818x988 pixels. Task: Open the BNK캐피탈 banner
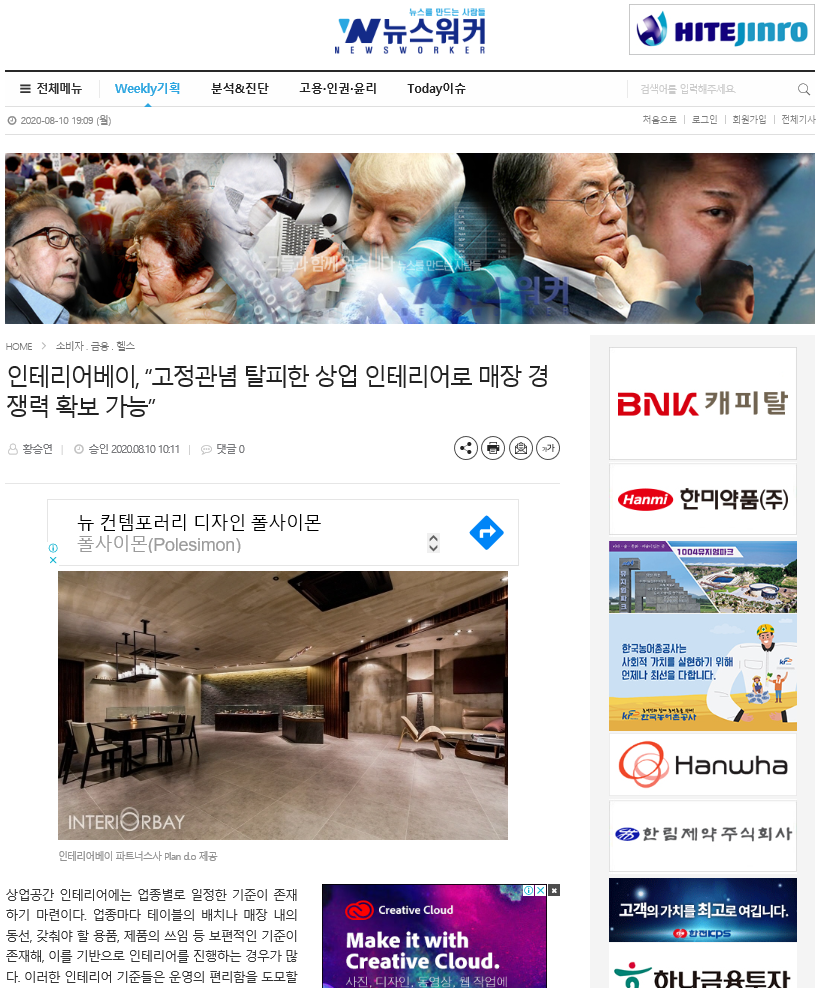pyautogui.click(x=702, y=403)
